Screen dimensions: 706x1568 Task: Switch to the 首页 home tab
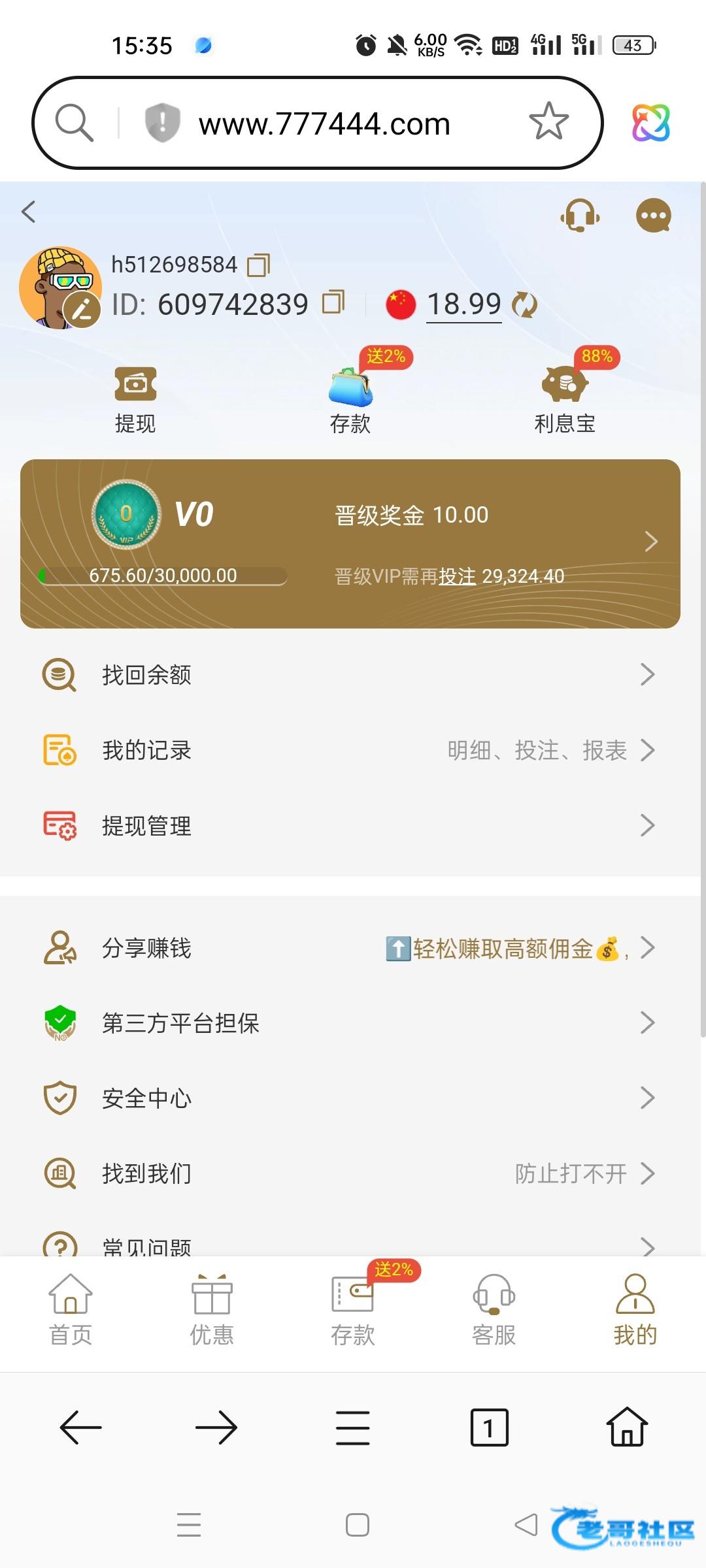pyautogui.click(x=71, y=1309)
